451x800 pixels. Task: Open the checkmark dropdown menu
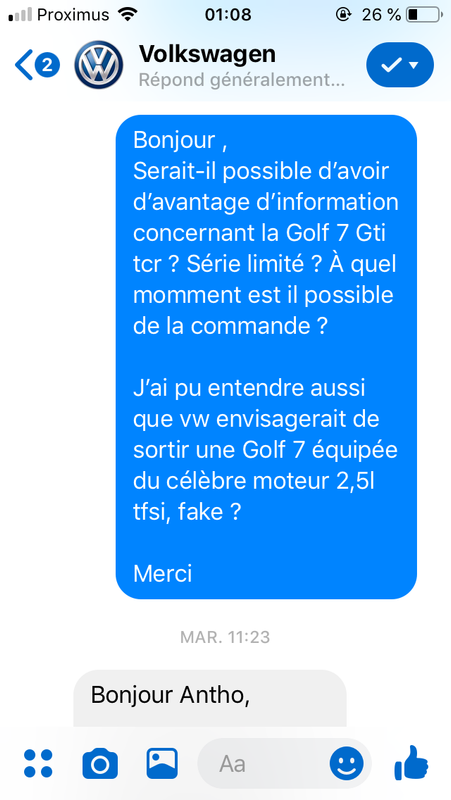point(399,65)
